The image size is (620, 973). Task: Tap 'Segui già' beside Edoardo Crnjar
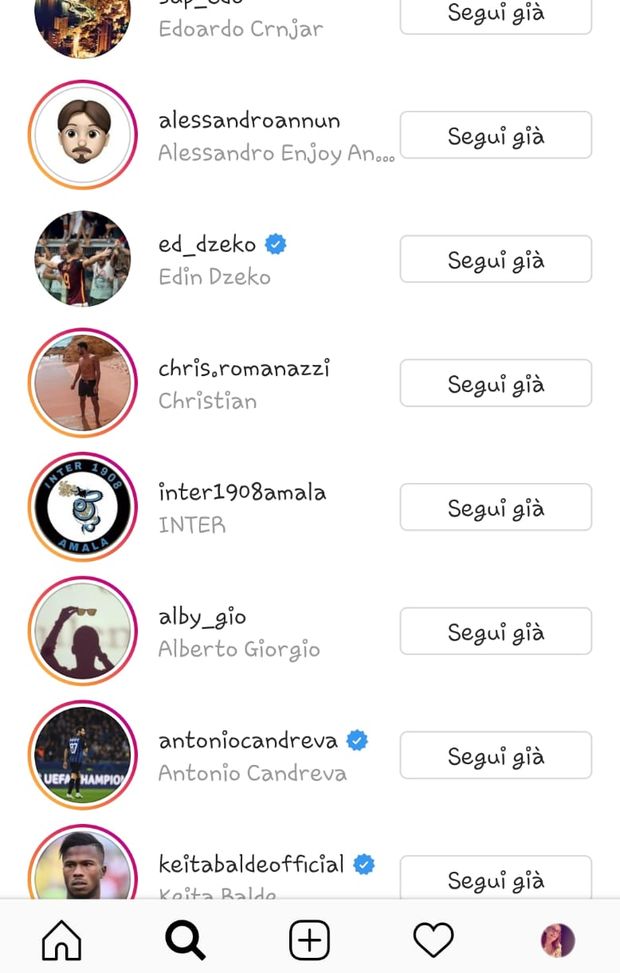click(x=495, y=15)
